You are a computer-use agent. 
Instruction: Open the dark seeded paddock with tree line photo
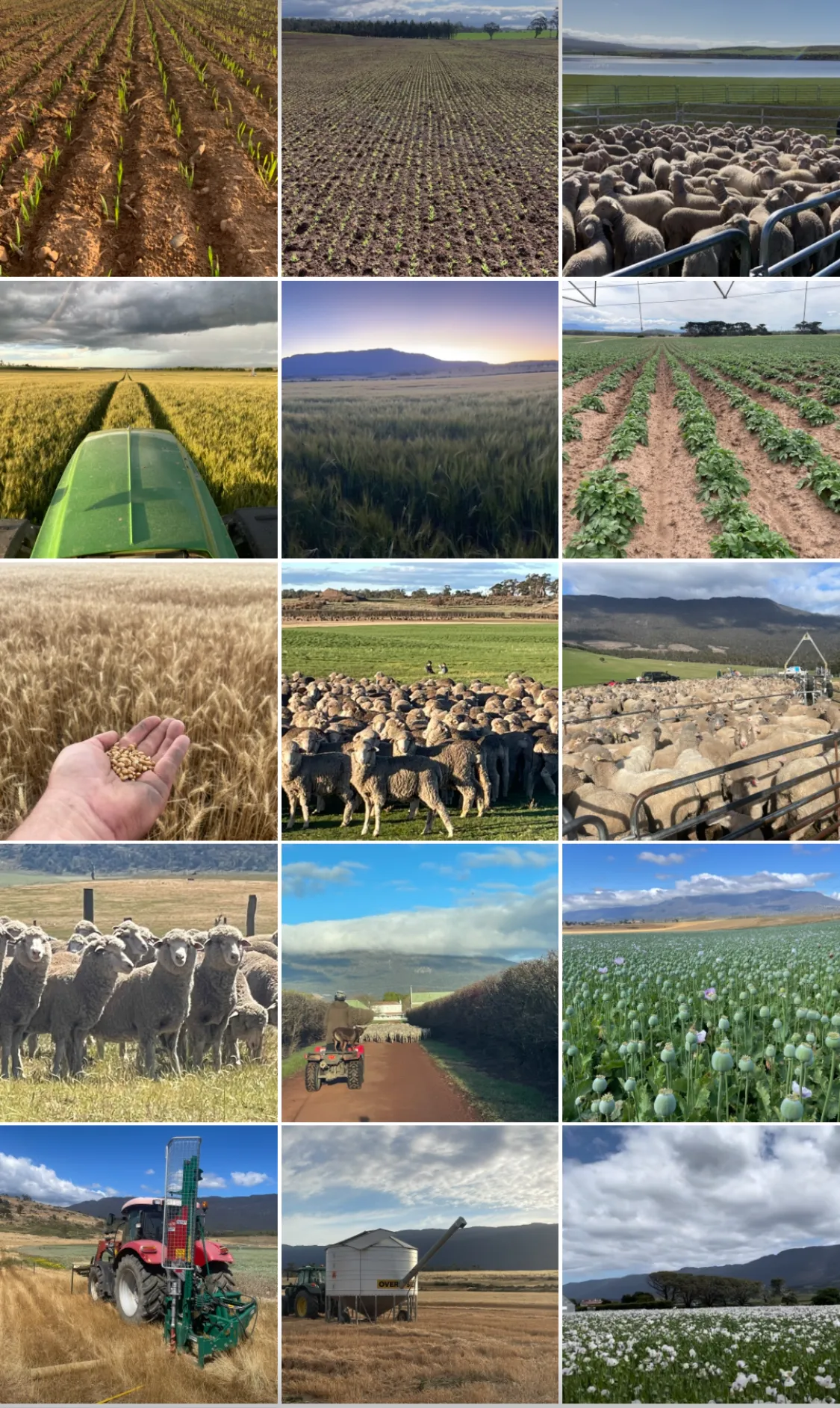click(420, 138)
